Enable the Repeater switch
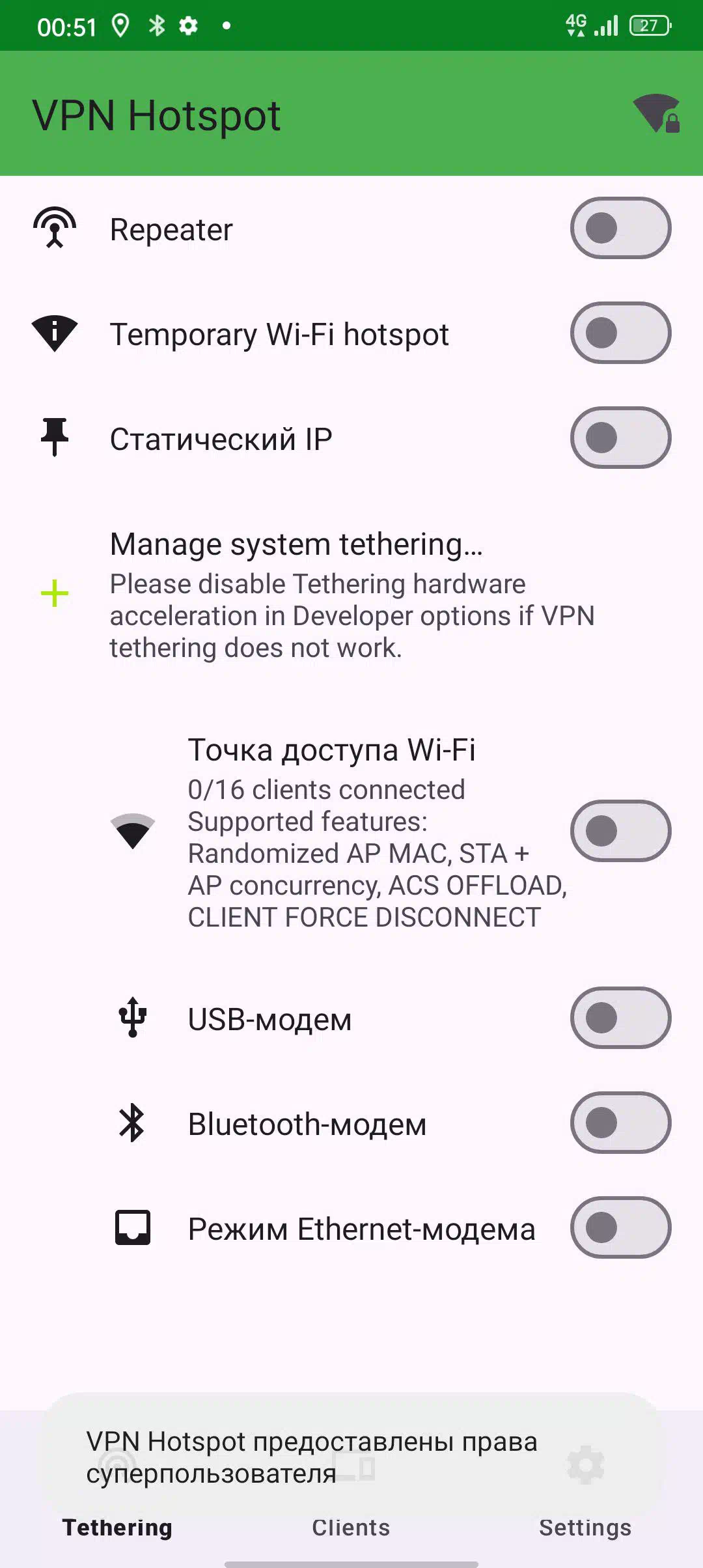Image resolution: width=703 pixels, height=1568 pixels. [x=620, y=228]
